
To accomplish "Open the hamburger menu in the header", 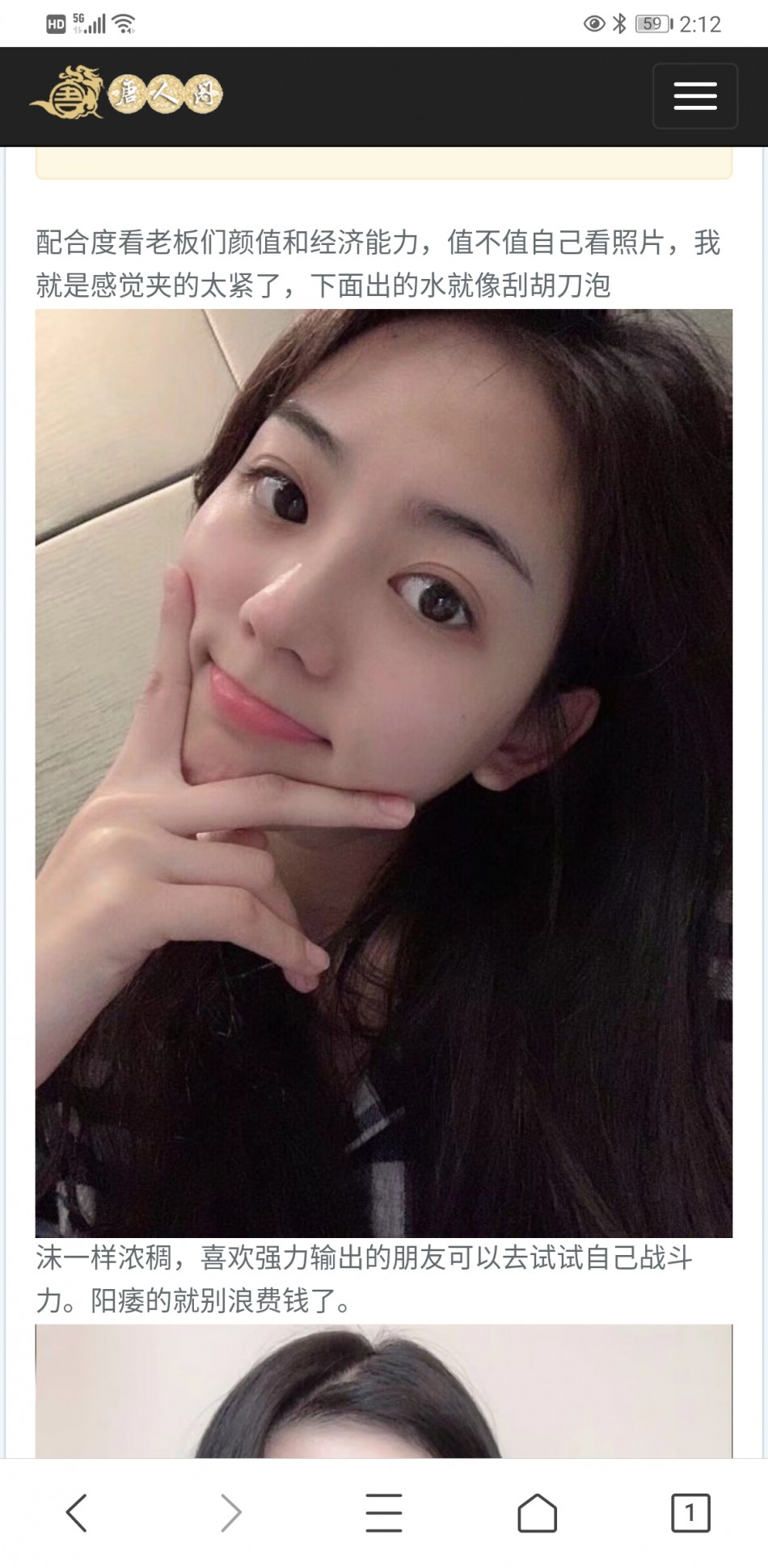I will tap(694, 96).
